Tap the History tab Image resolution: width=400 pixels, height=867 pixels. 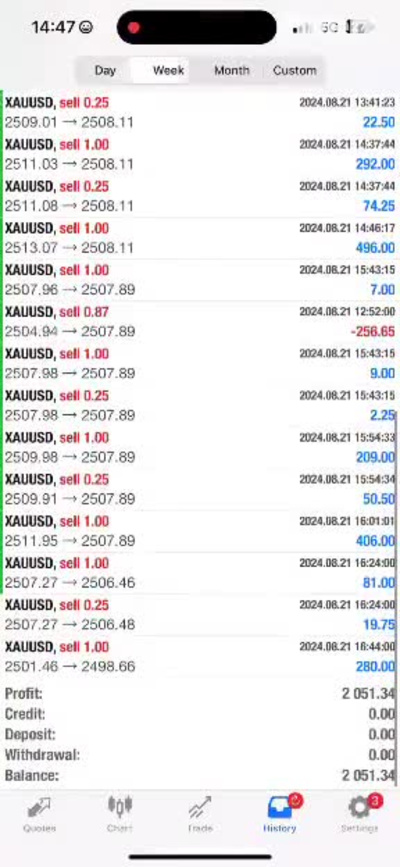tap(280, 814)
